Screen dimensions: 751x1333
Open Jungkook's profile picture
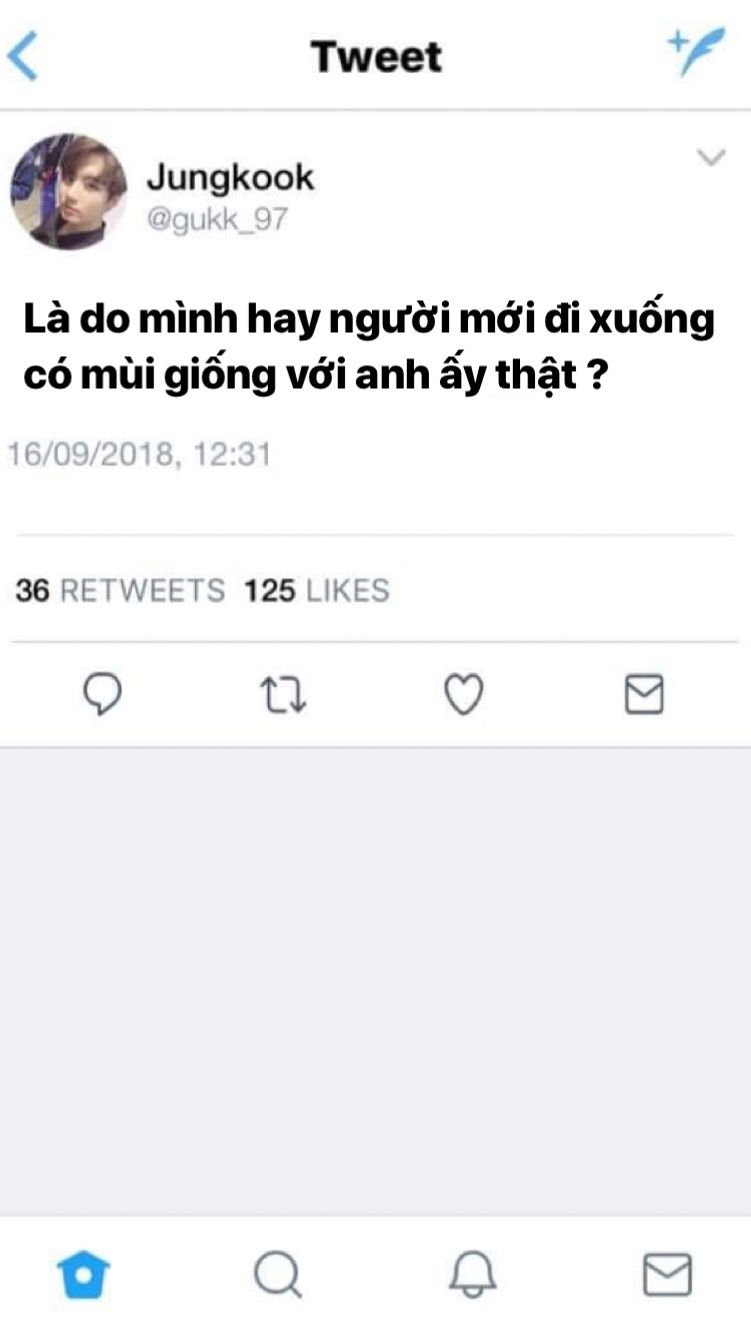pos(69,191)
